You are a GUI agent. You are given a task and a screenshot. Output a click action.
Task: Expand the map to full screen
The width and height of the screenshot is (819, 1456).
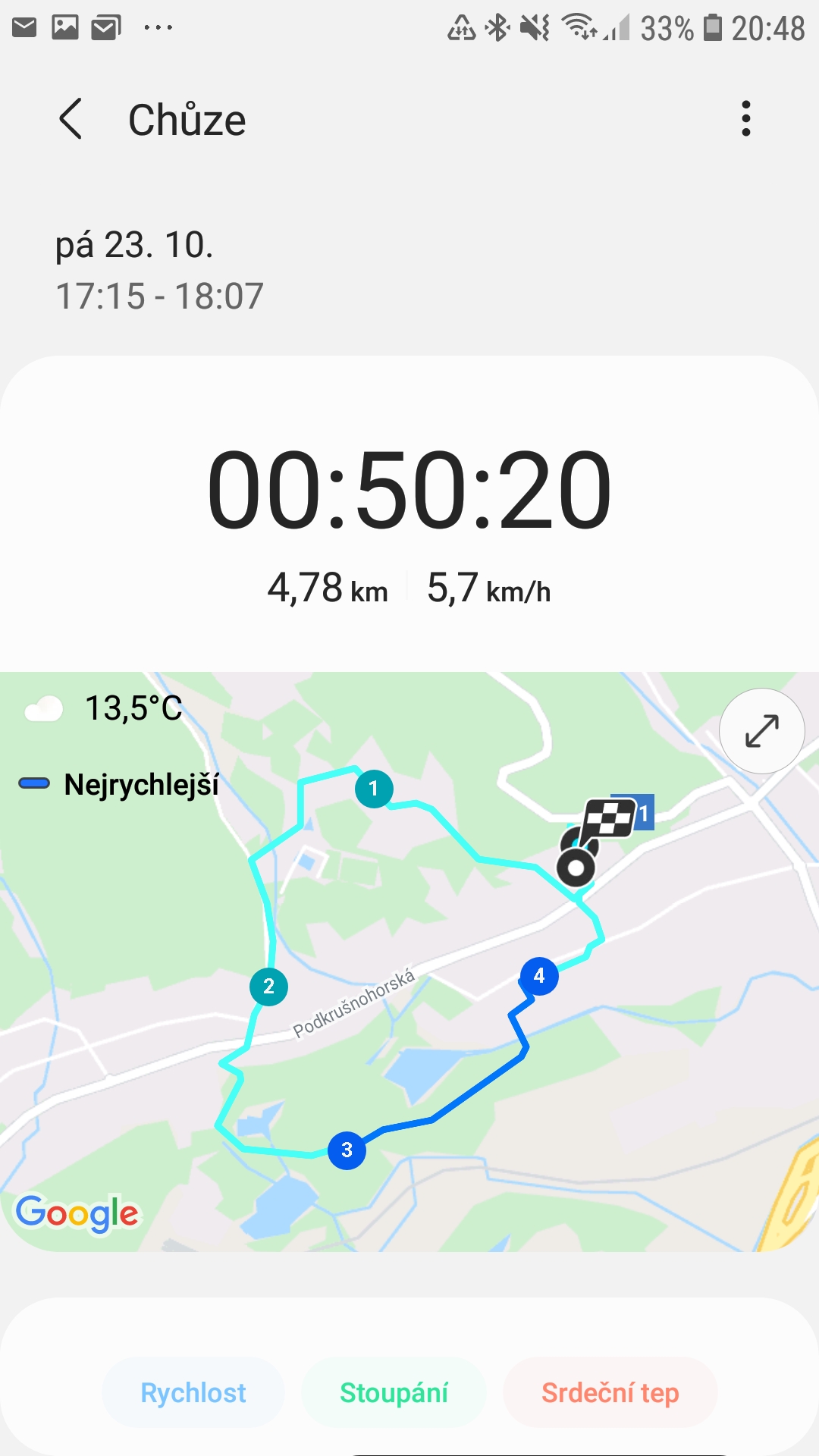click(761, 731)
